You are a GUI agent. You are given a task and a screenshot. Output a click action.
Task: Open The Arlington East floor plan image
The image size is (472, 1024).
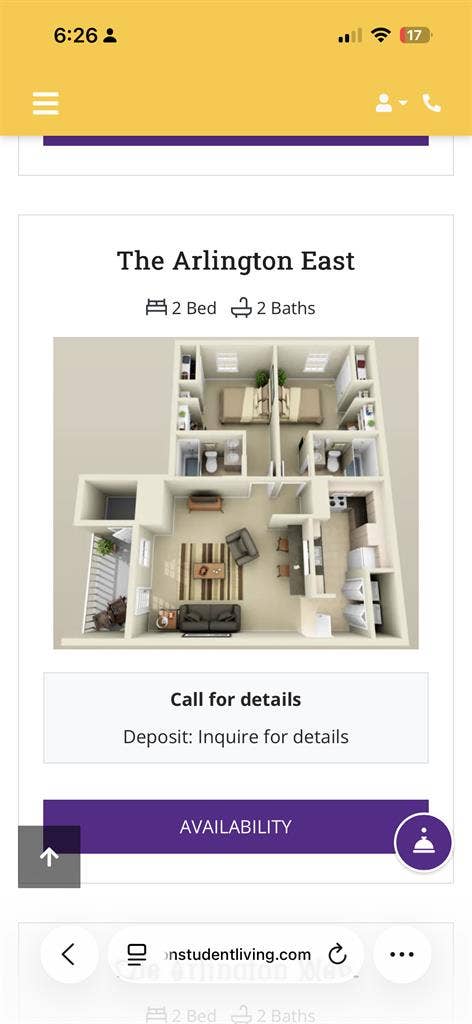236,493
